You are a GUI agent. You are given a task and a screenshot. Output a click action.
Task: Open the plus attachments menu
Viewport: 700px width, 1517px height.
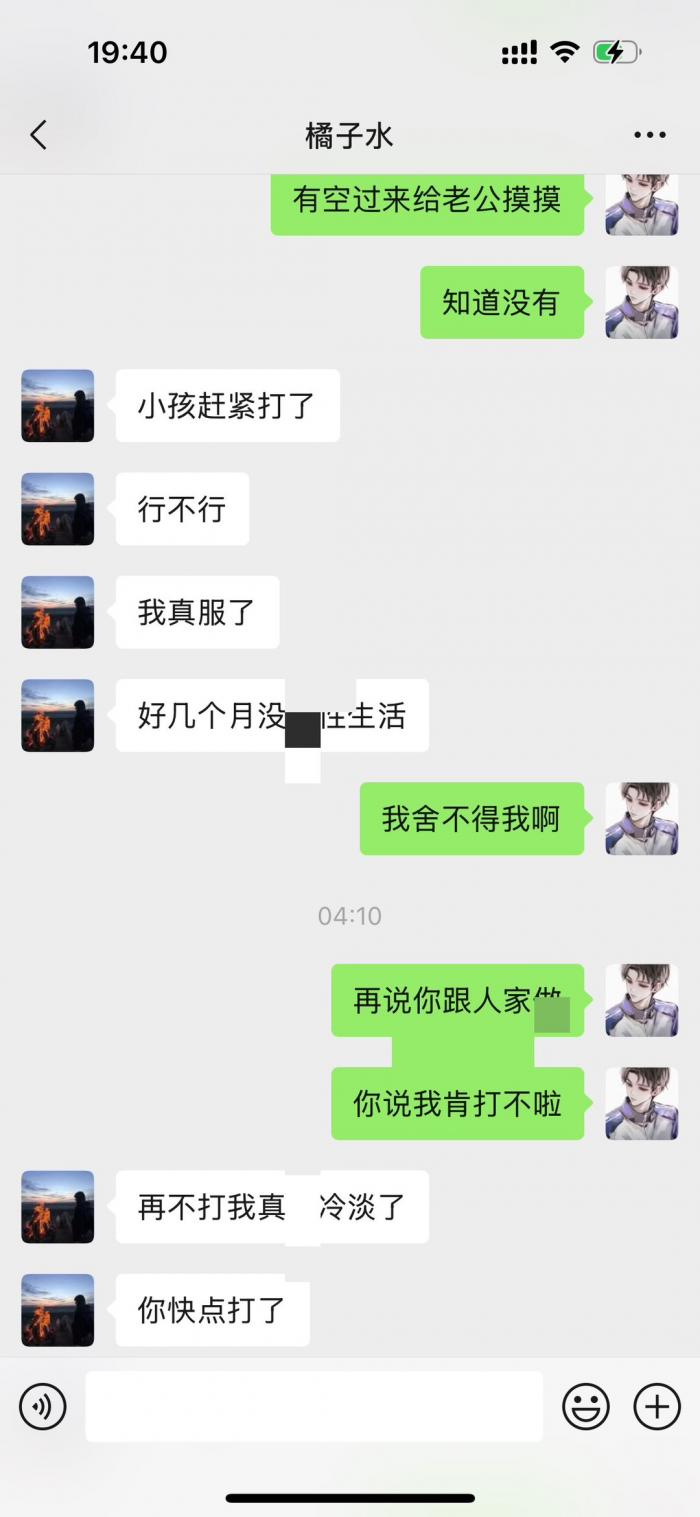(x=657, y=1407)
